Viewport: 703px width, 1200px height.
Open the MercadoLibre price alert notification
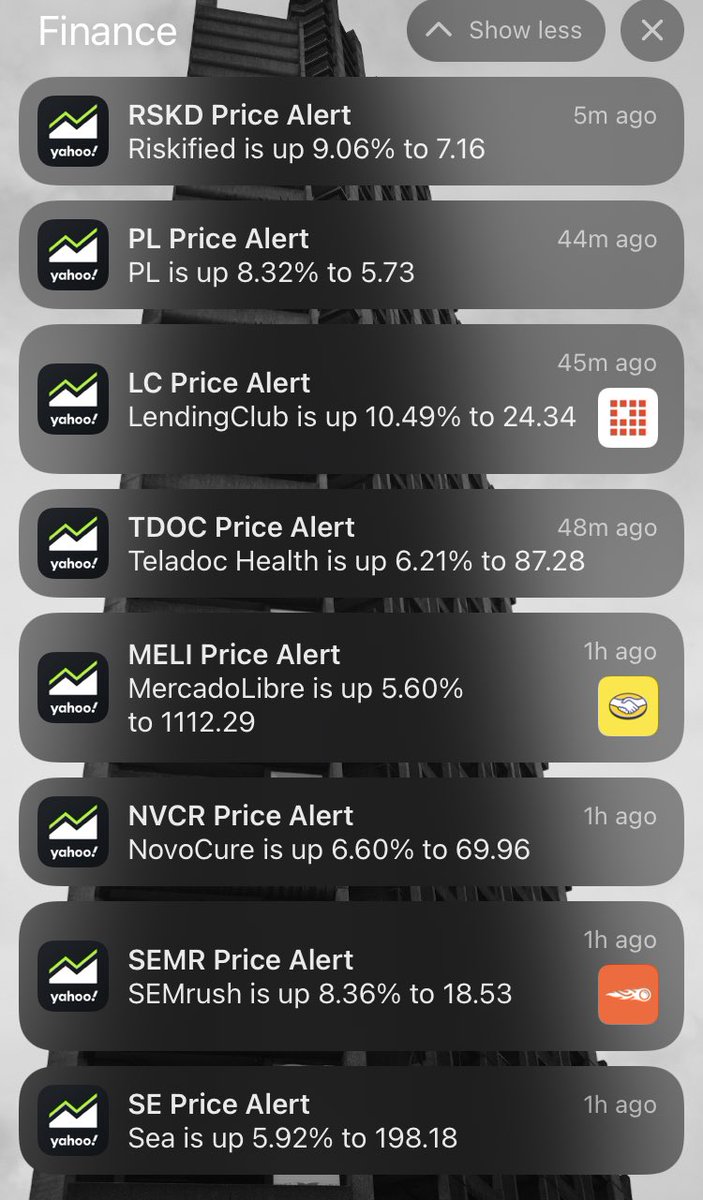click(350, 687)
